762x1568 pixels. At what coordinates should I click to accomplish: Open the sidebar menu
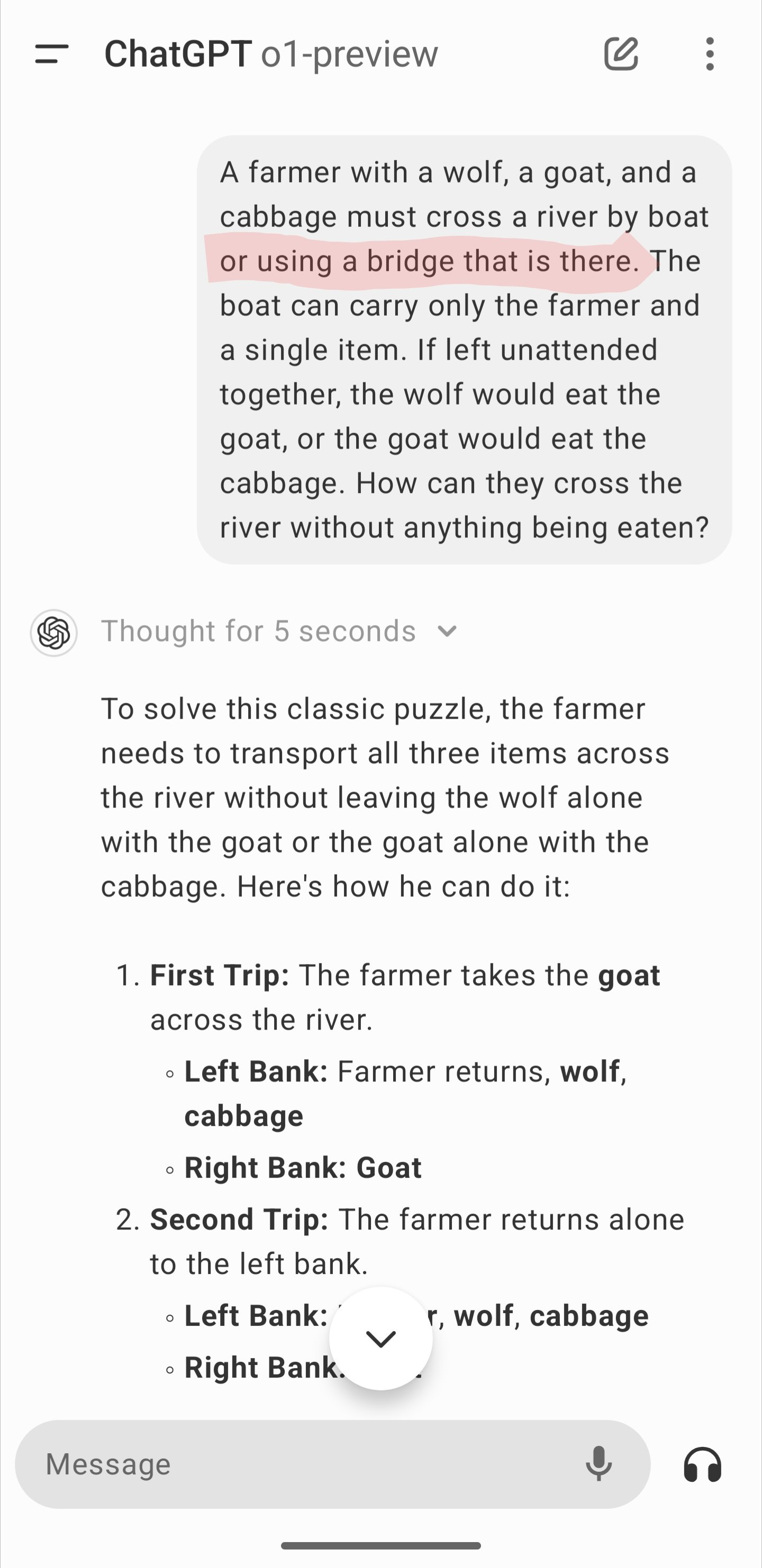[52, 53]
